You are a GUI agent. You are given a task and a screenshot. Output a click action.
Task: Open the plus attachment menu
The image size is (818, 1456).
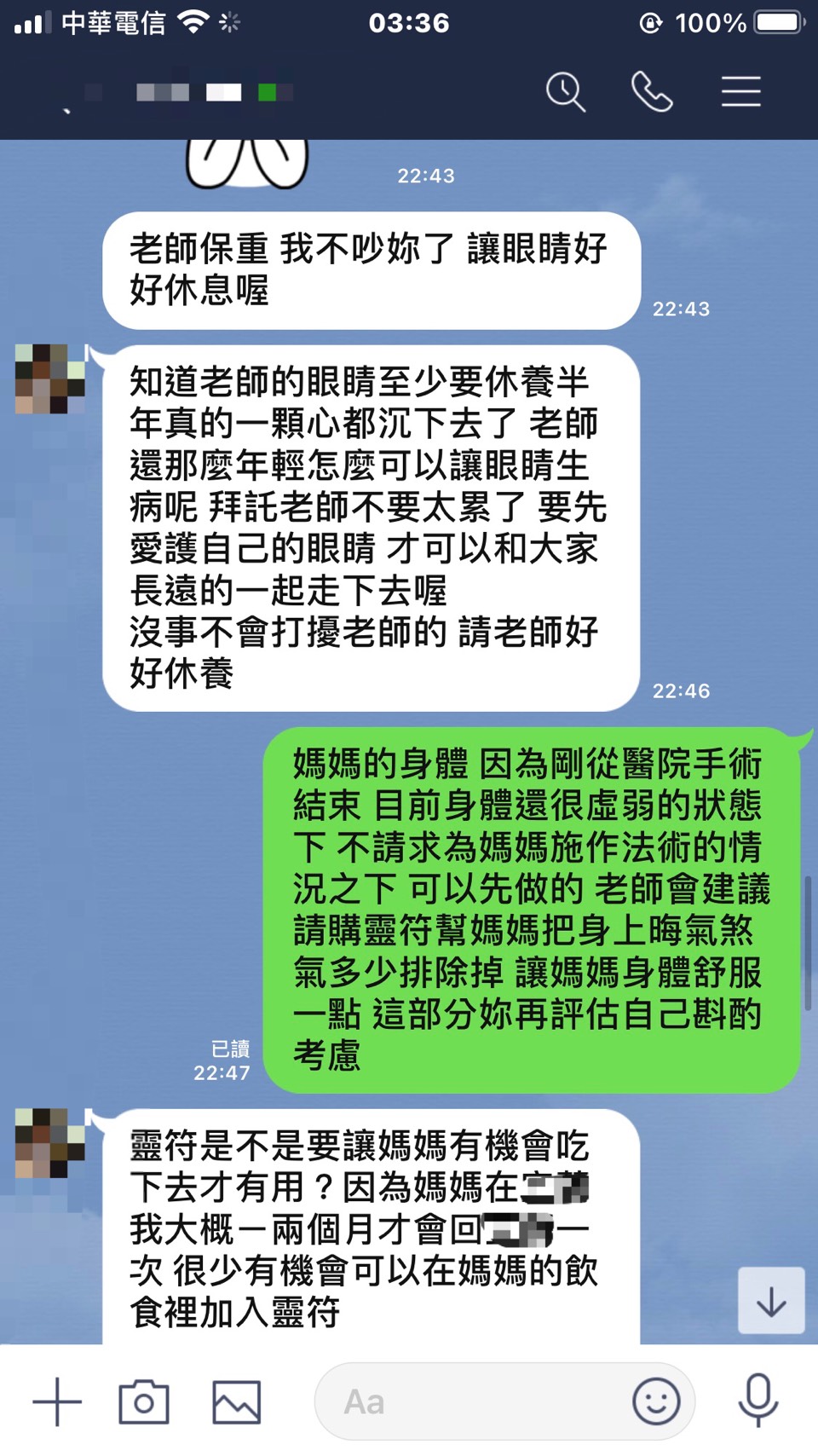tap(57, 1401)
